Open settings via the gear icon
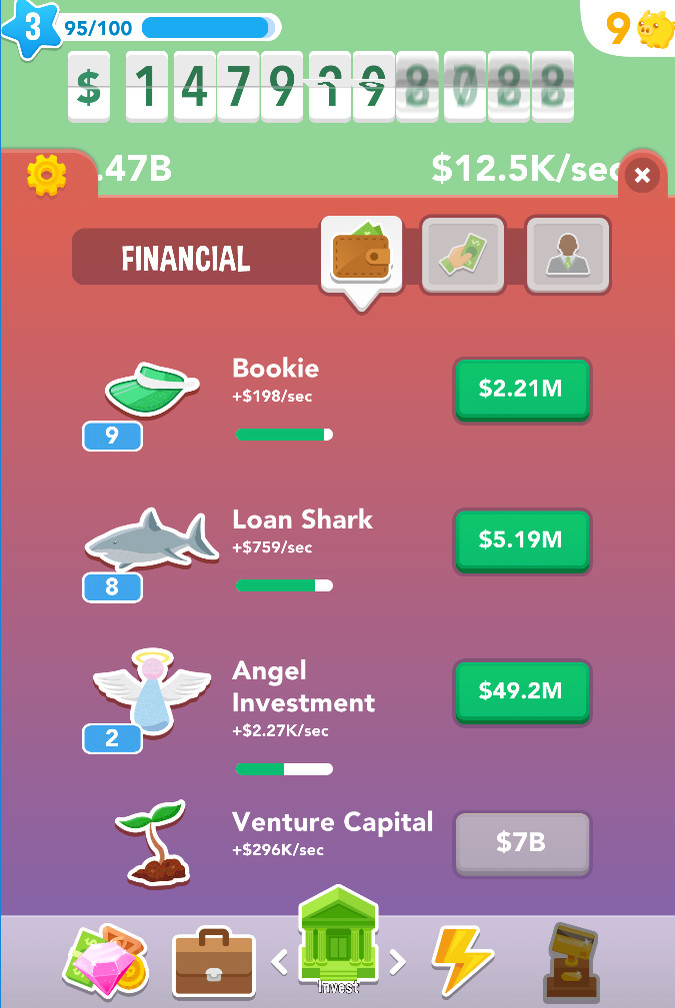This screenshot has height=1008, width=675. coord(46,176)
